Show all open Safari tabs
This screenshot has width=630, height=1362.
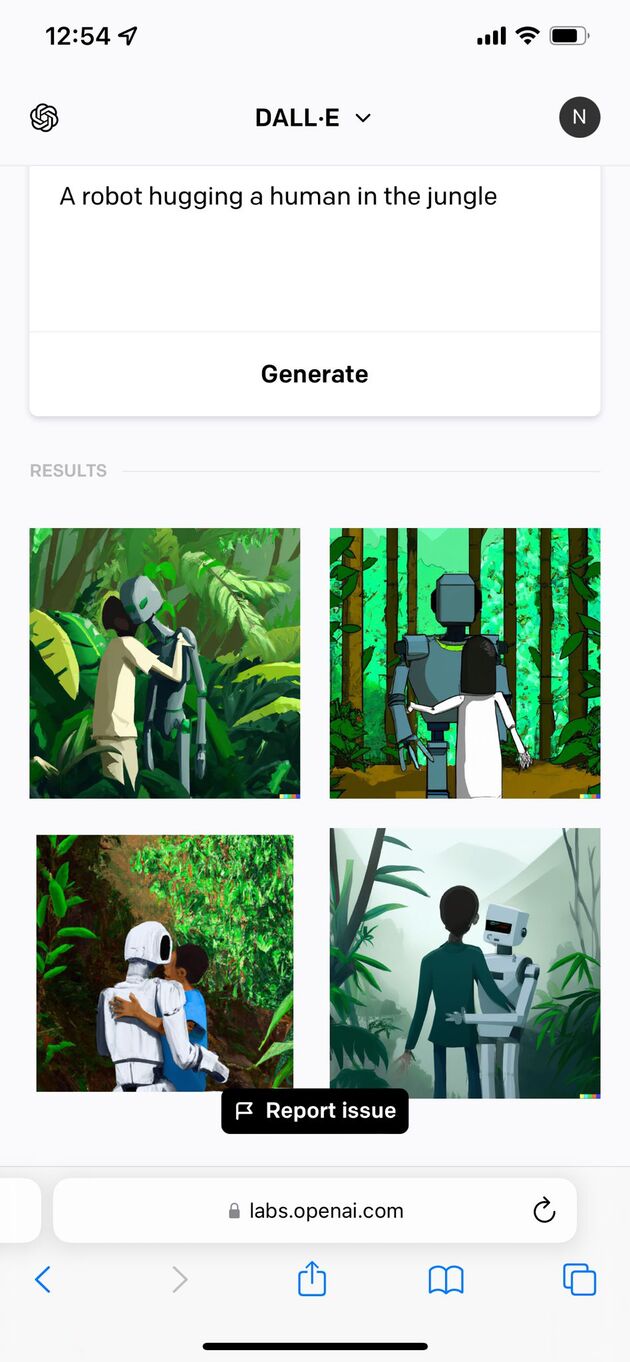579,1279
